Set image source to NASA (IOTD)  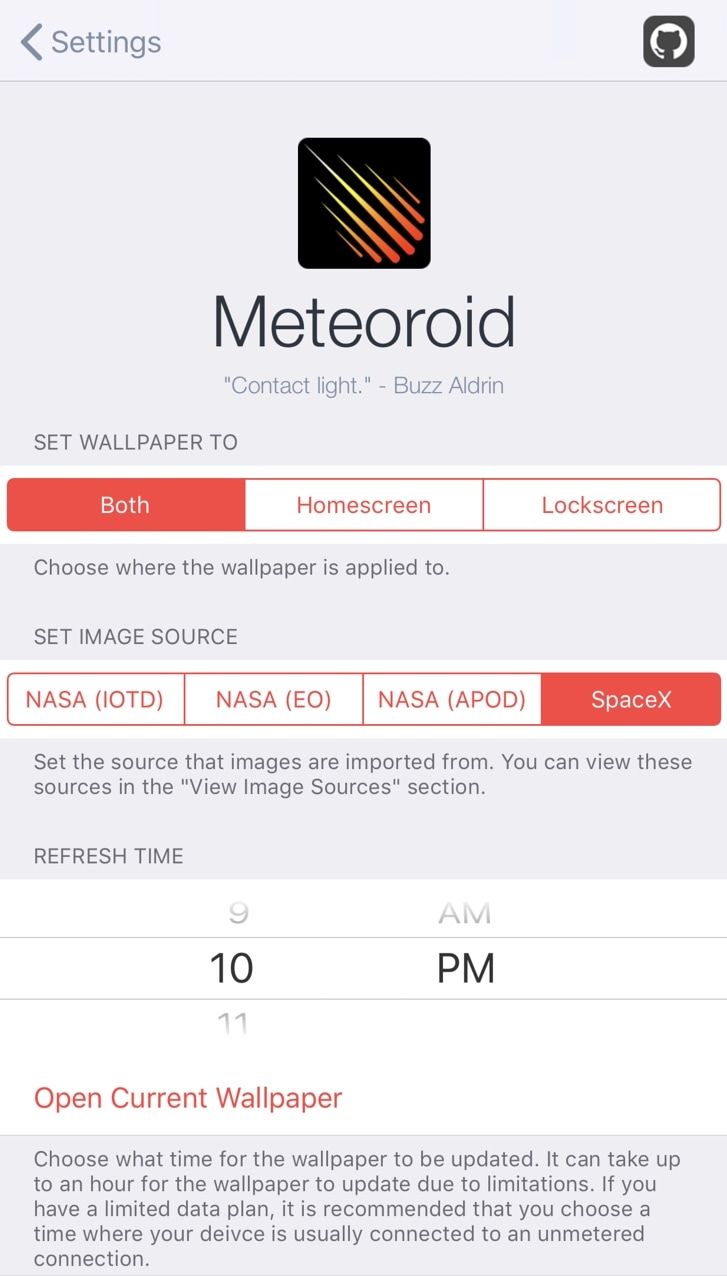click(95, 699)
